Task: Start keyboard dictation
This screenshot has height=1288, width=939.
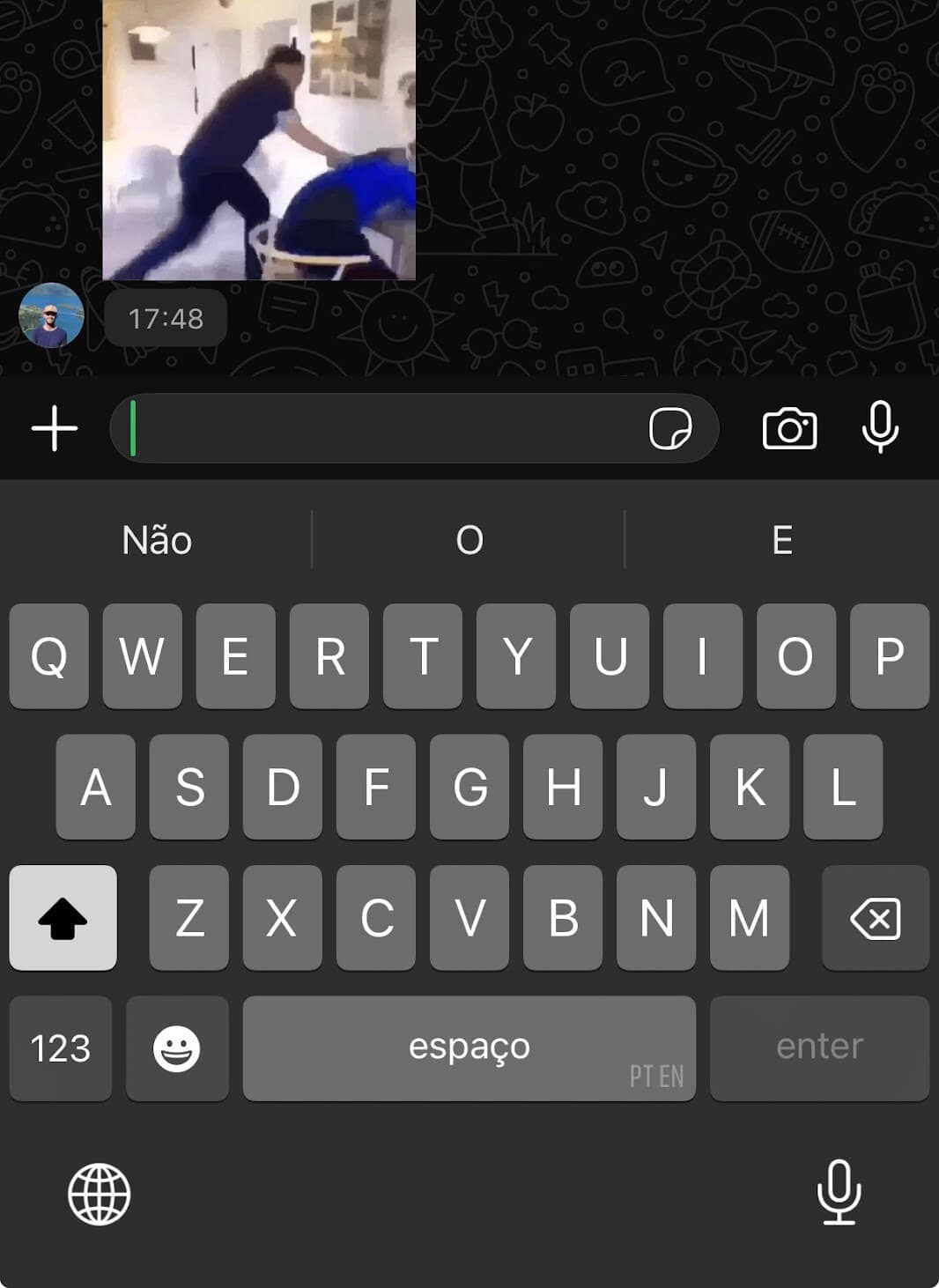Action: 839,1193
